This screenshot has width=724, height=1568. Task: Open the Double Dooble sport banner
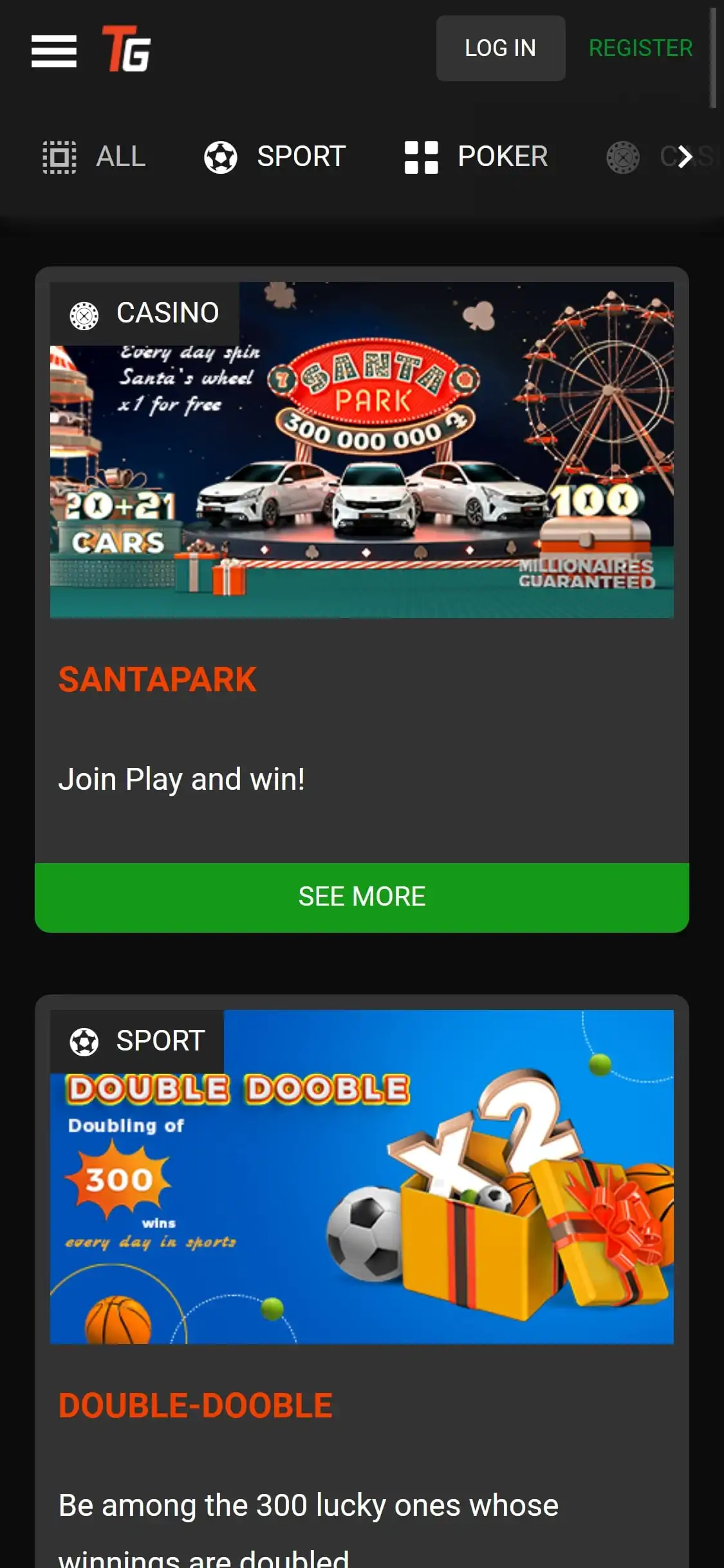pos(362,1177)
